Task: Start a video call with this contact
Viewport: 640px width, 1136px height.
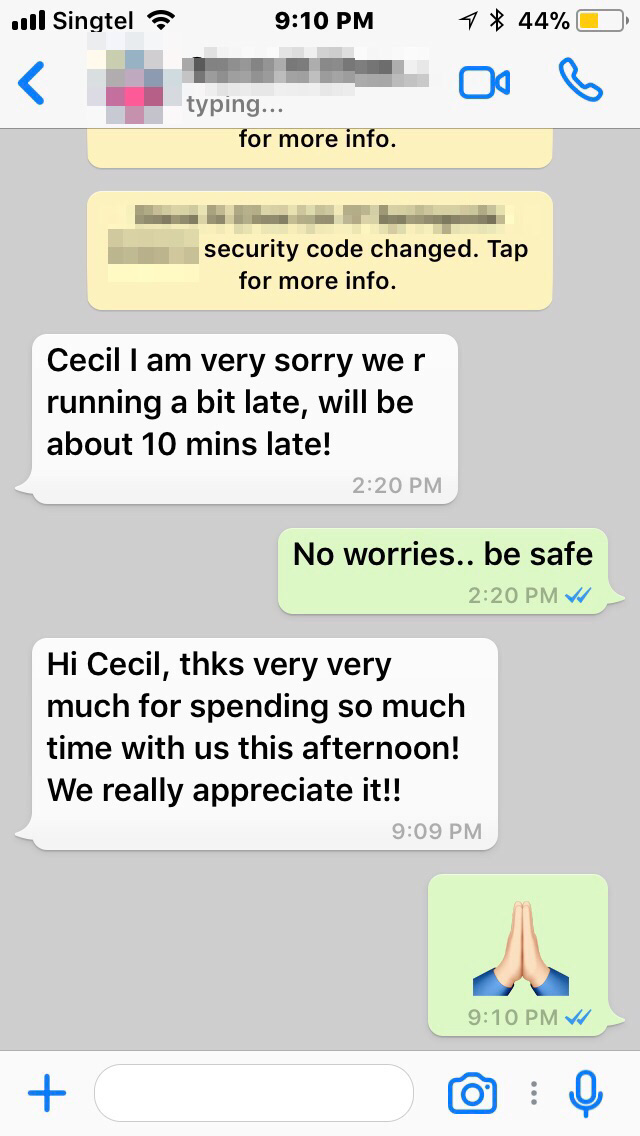Action: 484,83
